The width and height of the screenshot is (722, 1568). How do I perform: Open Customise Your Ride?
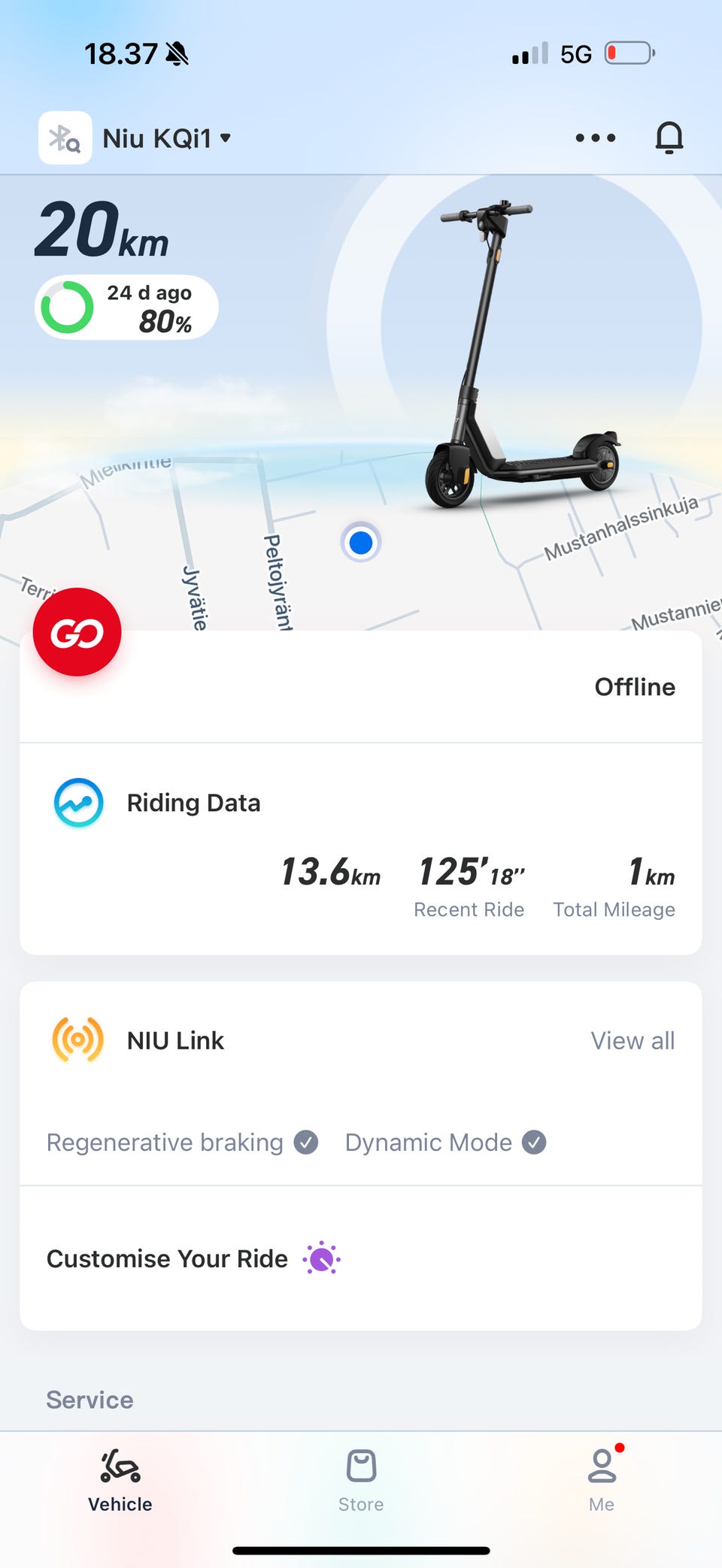[193, 1258]
